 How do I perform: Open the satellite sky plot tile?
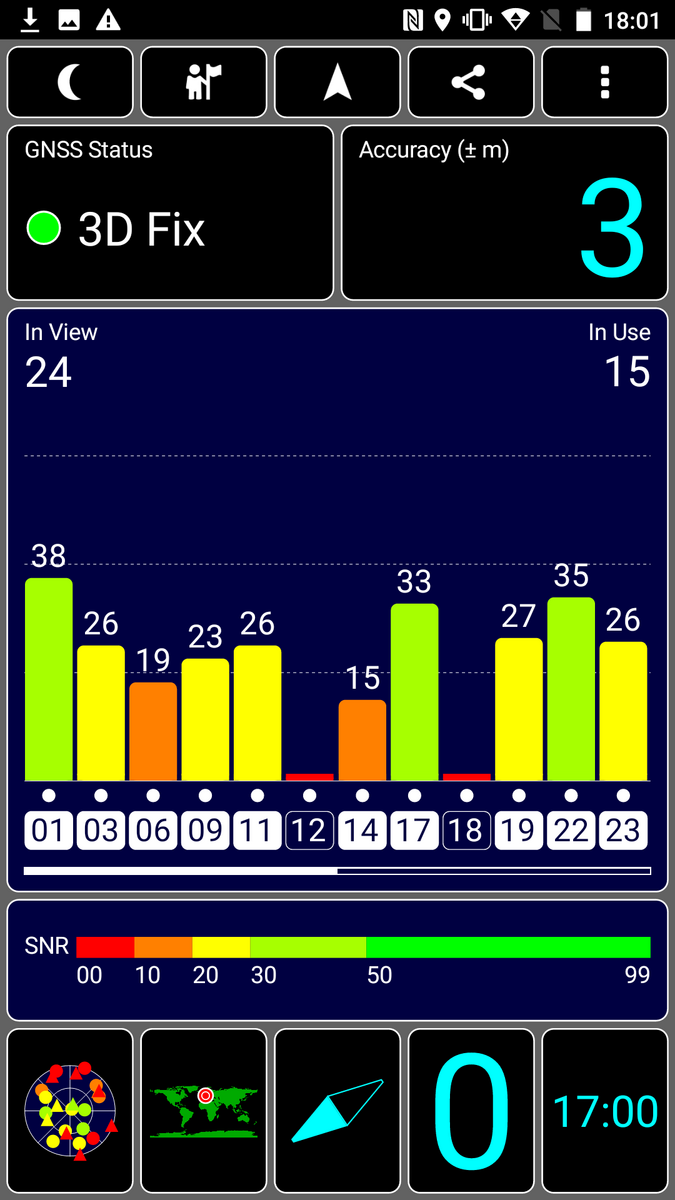pyautogui.click(x=70, y=1110)
